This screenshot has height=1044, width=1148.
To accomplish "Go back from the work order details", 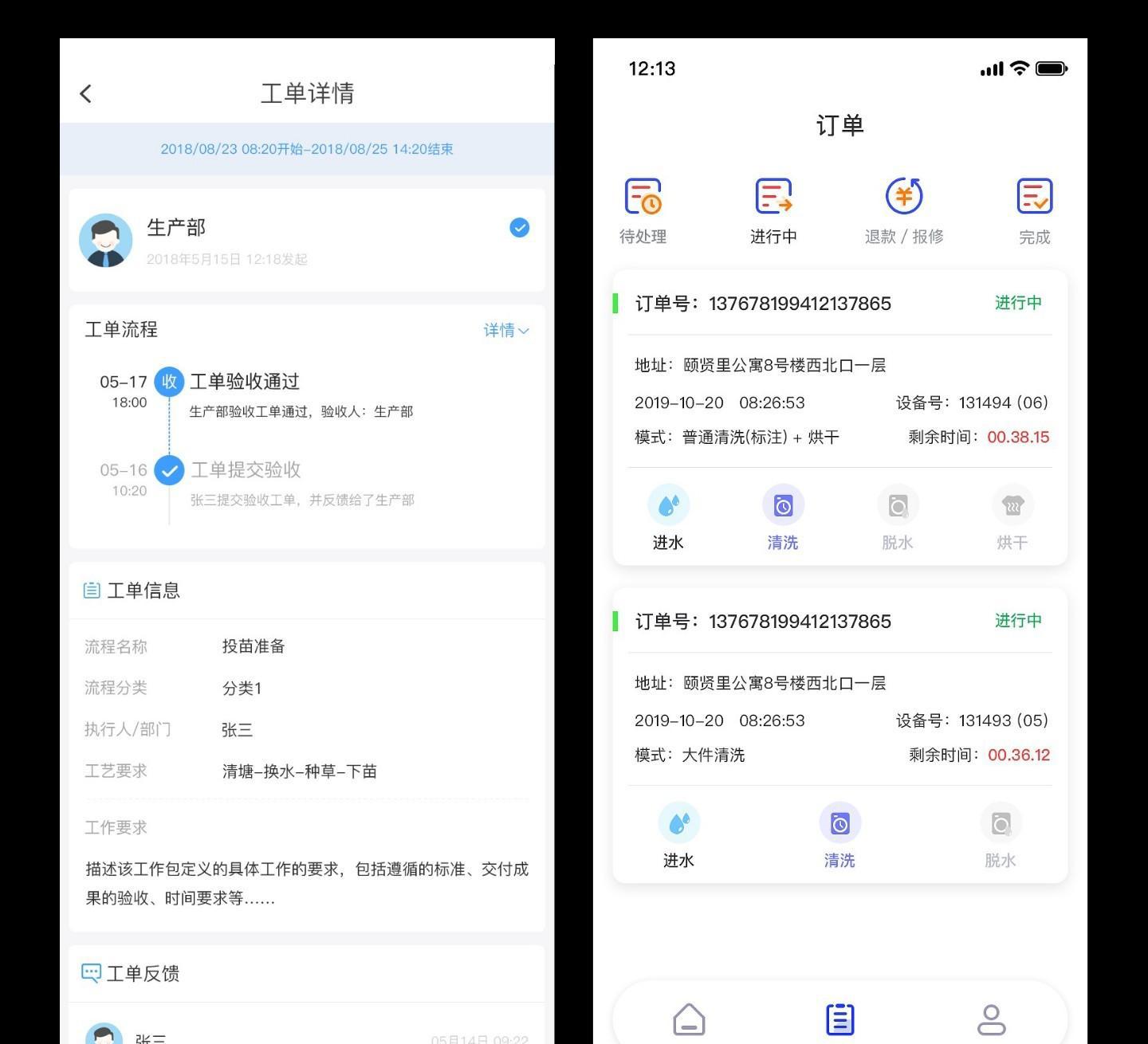I will click(86, 94).
